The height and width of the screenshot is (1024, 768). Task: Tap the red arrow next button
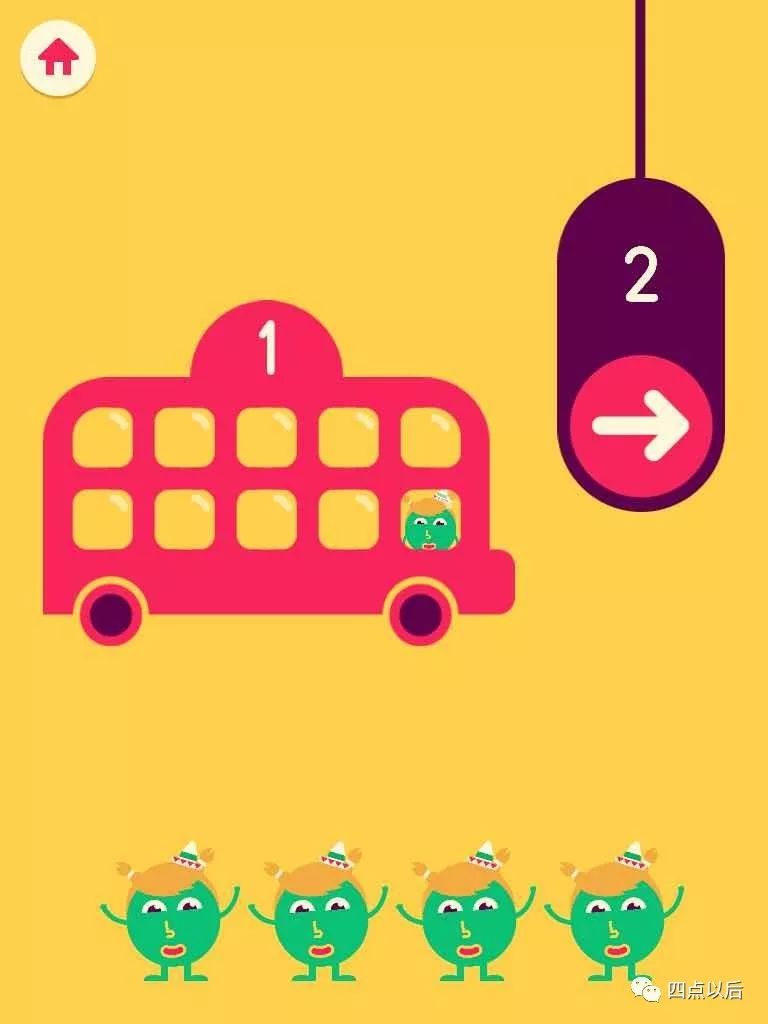coord(641,426)
